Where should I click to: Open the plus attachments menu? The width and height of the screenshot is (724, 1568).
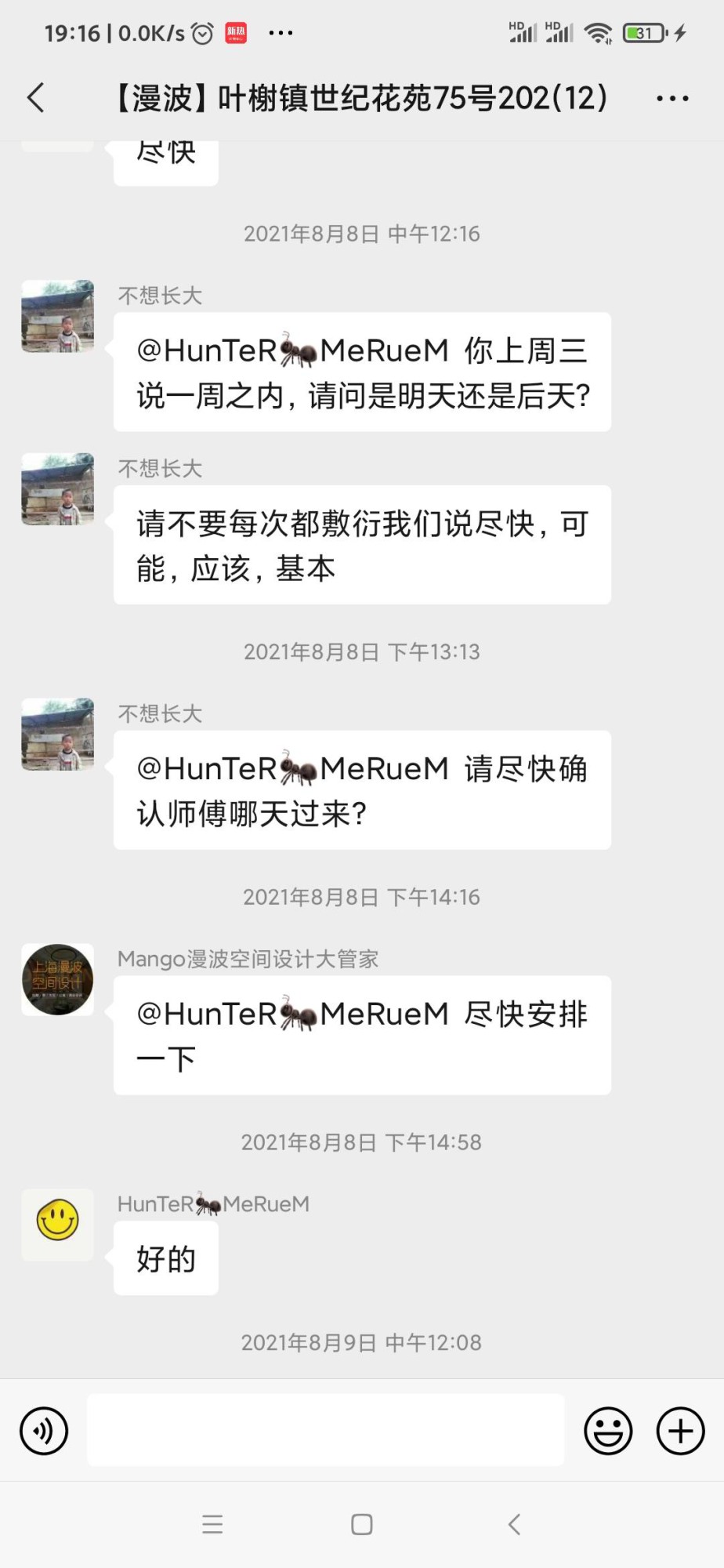coord(679,1431)
